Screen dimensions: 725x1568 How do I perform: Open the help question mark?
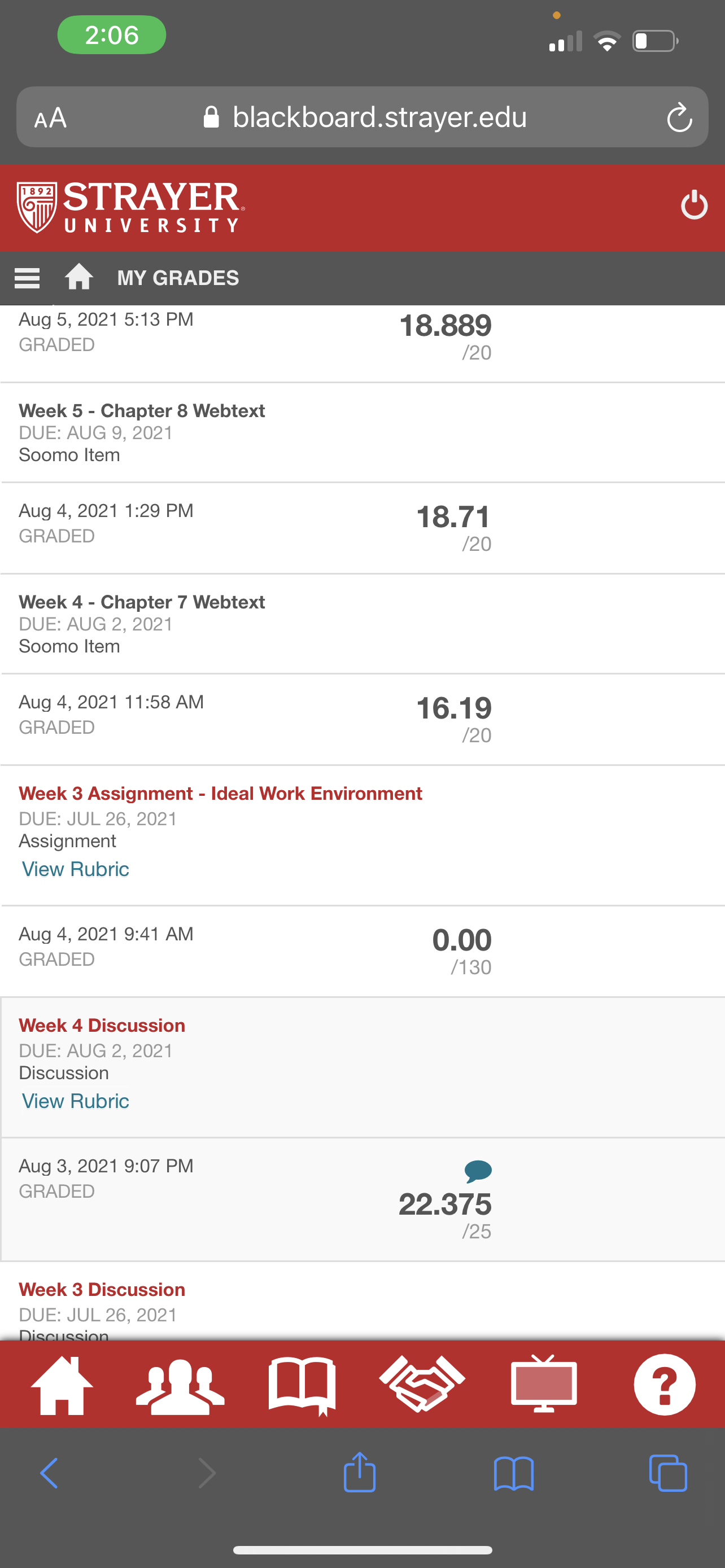(665, 1385)
